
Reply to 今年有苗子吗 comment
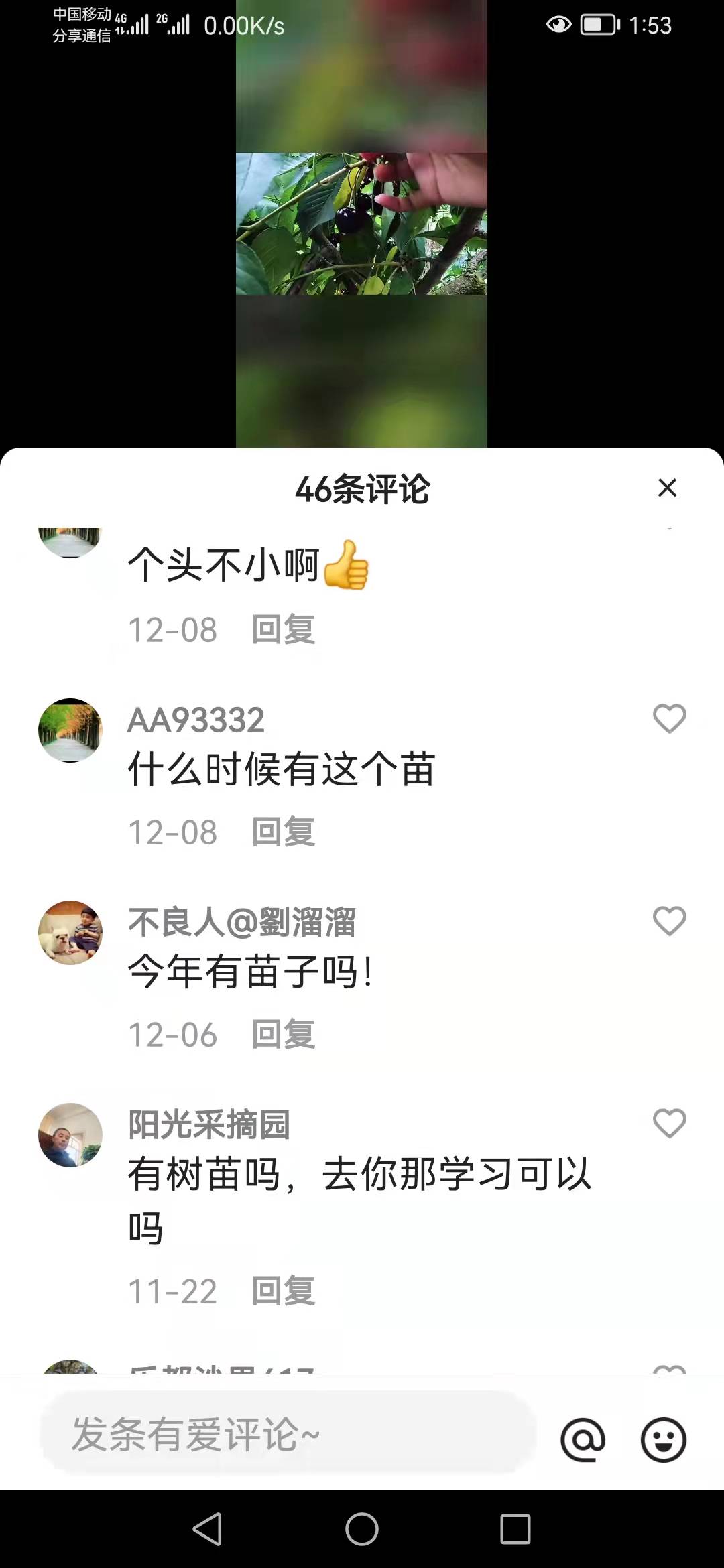pyautogui.click(x=283, y=1035)
